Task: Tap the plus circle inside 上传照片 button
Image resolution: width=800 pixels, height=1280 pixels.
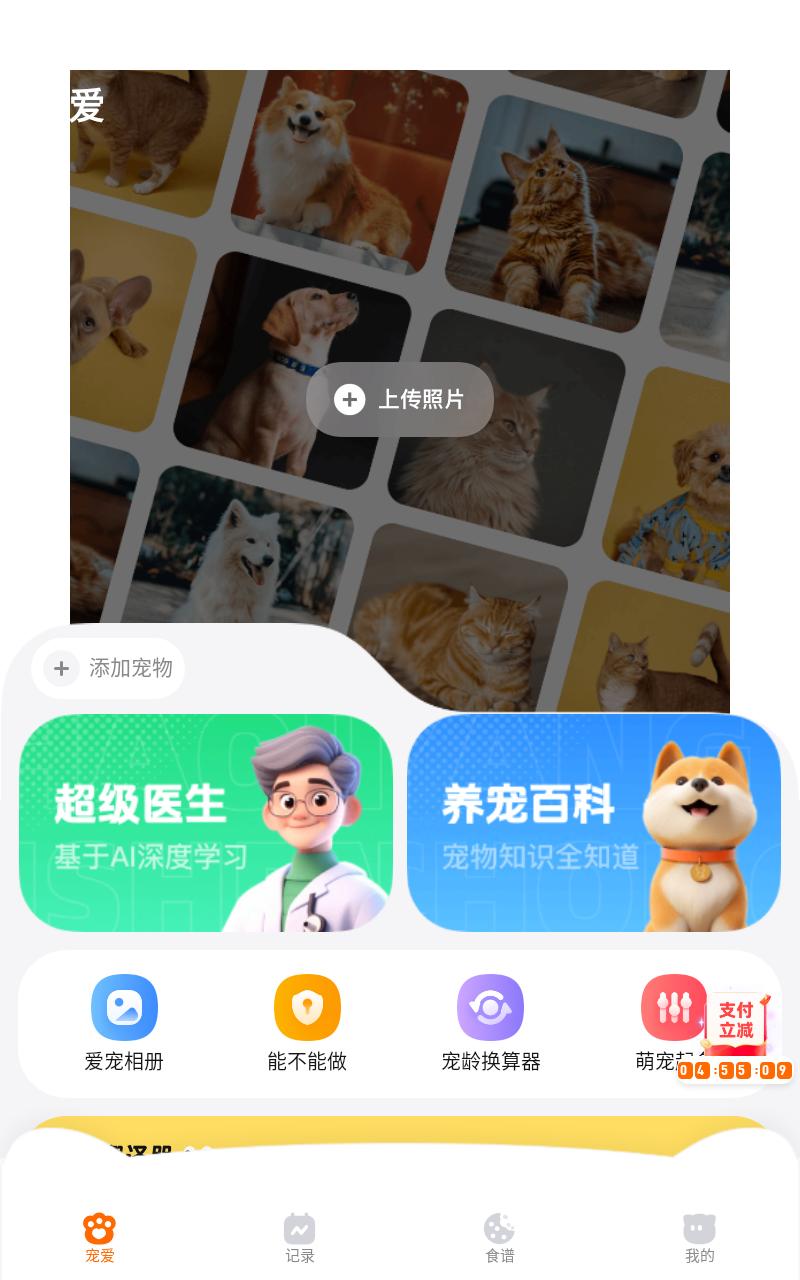Action: point(349,399)
